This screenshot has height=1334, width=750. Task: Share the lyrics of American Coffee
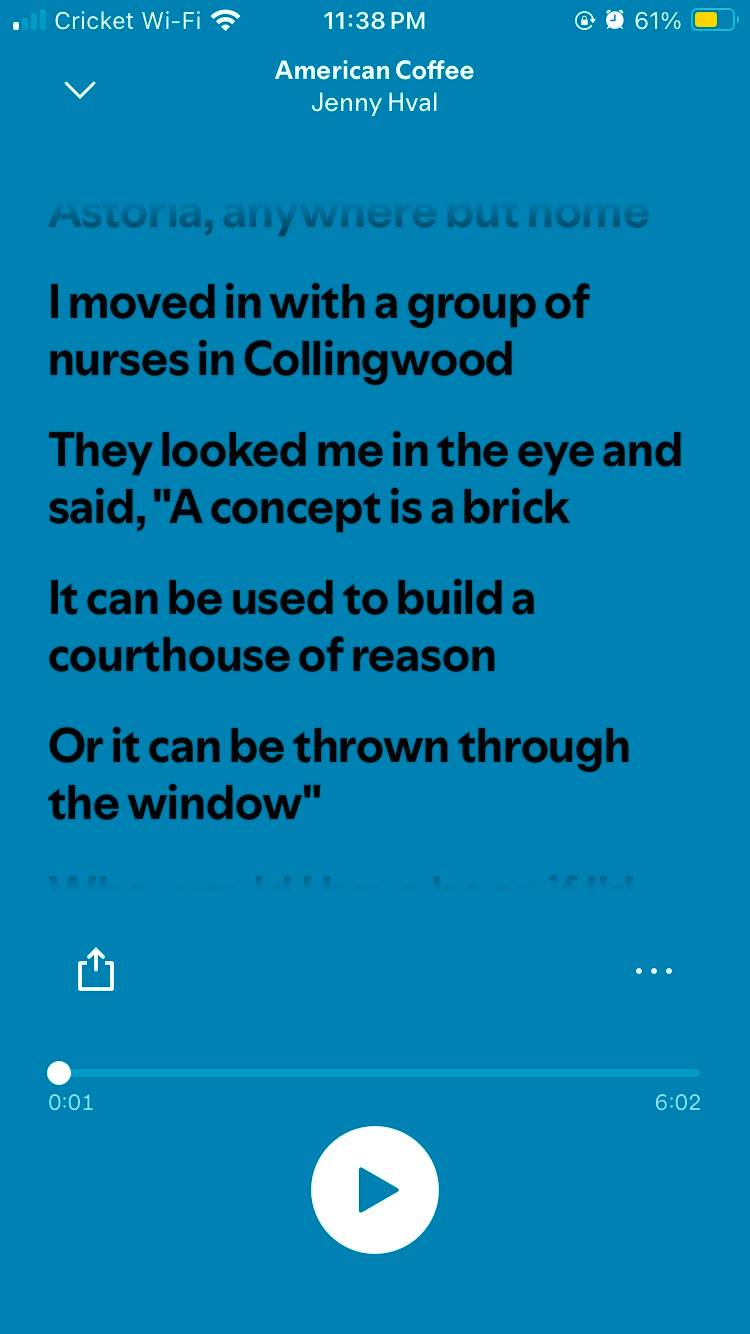coord(96,970)
